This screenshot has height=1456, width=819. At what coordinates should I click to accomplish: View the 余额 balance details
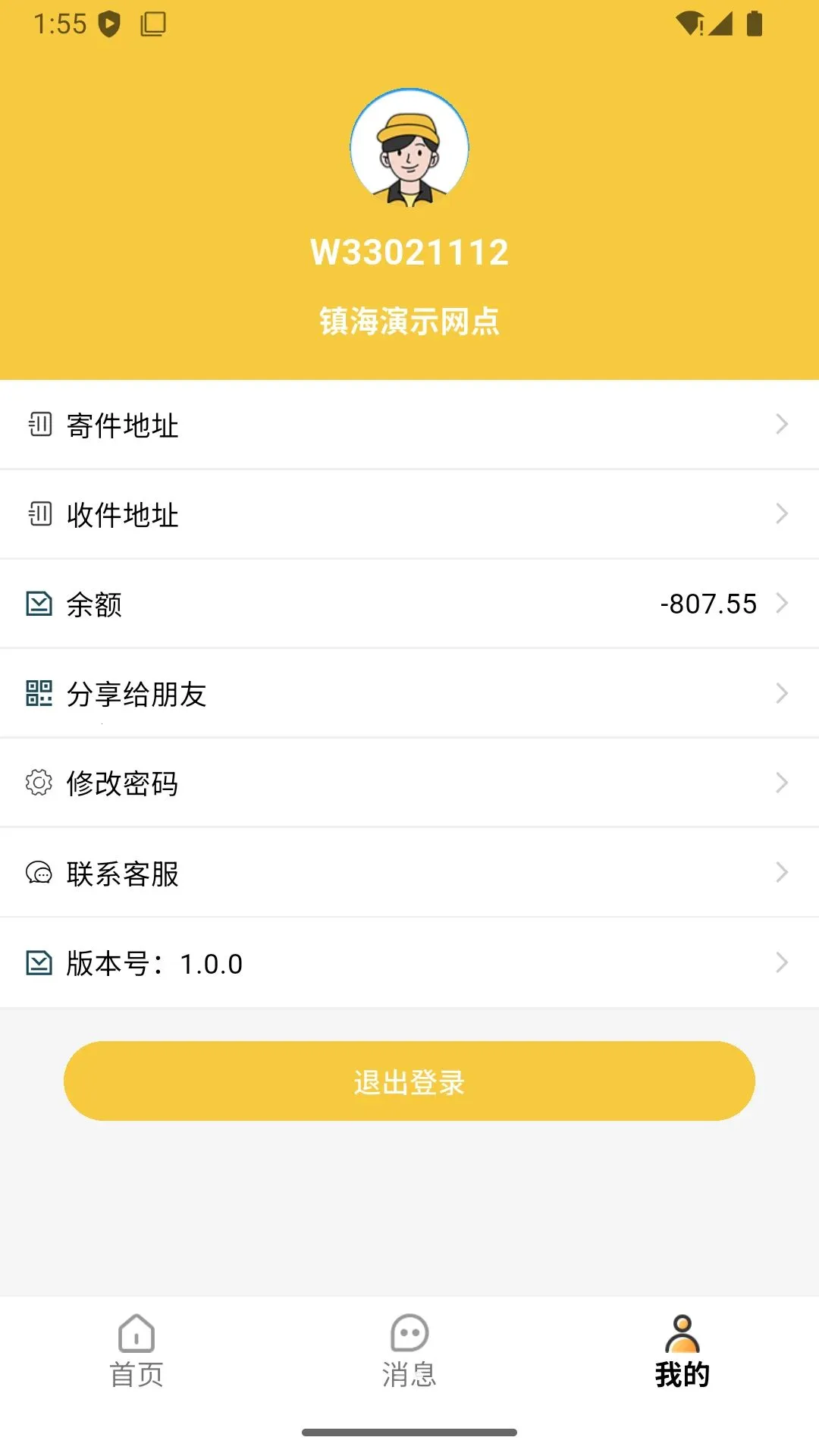point(409,604)
